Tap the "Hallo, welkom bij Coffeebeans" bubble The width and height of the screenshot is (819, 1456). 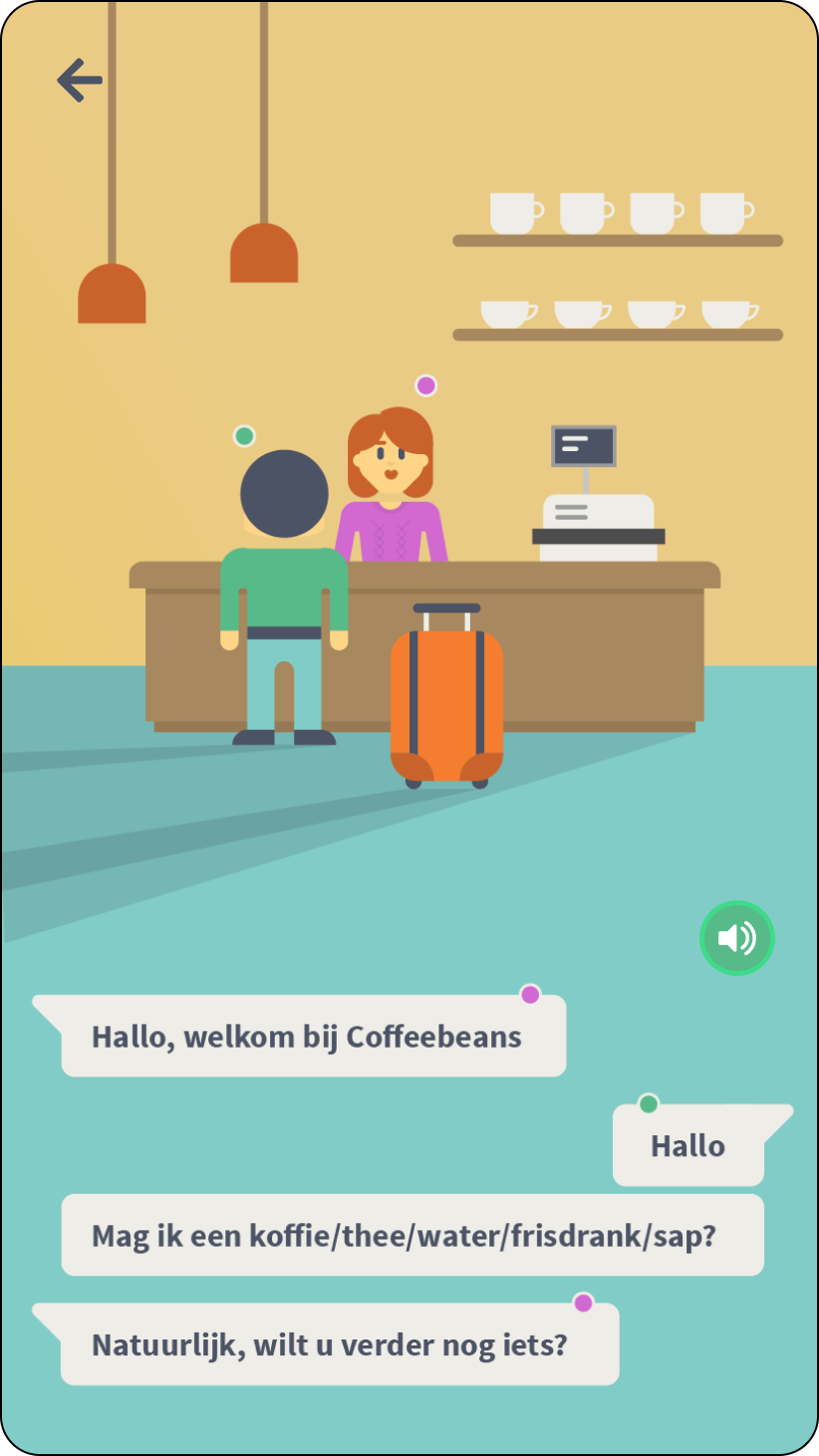314,1036
